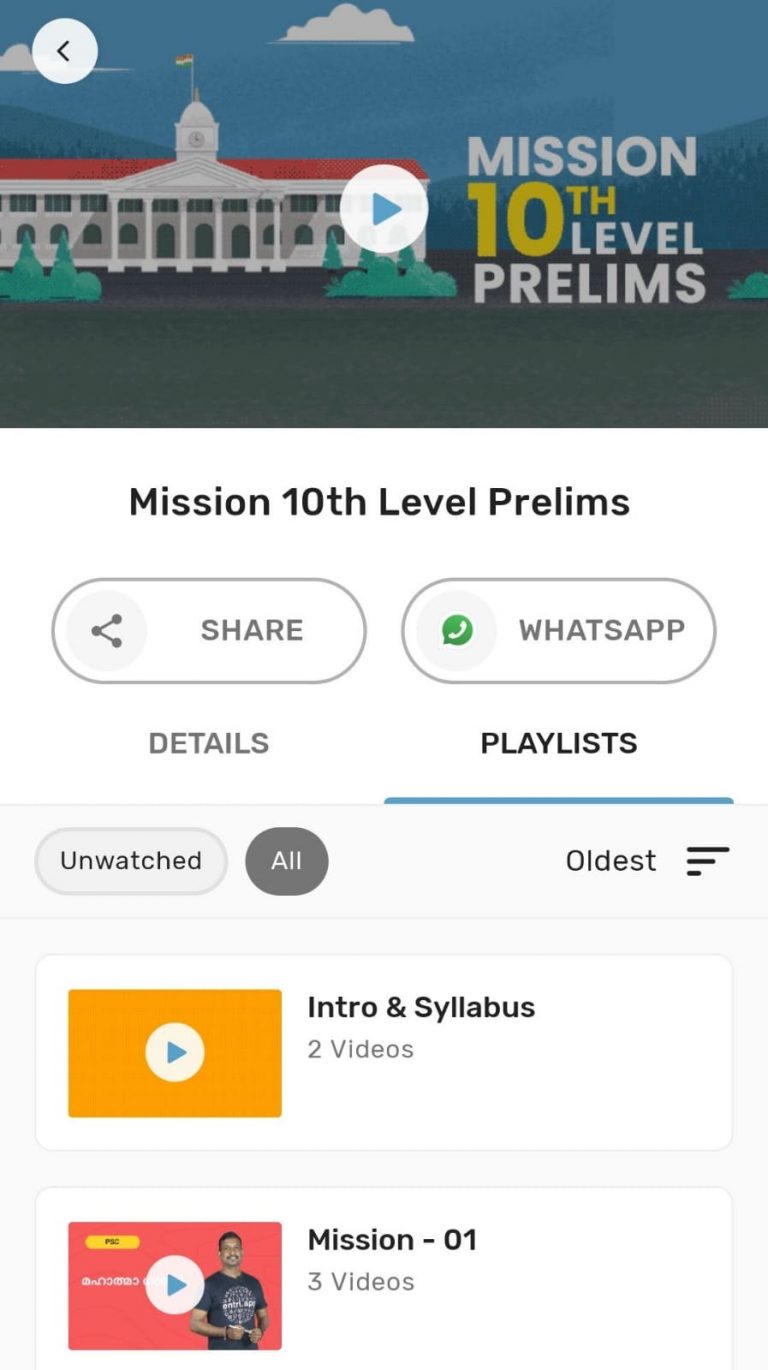Open sort options via the Oldest control

click(x=611, y=861)
